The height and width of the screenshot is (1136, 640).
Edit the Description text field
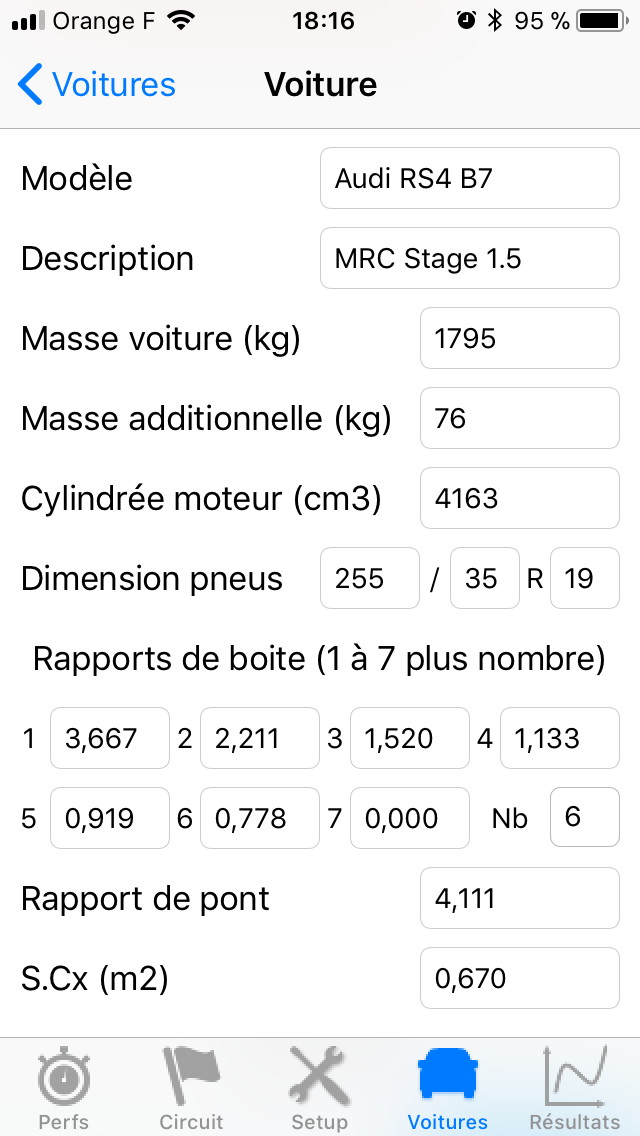[469, 258]
